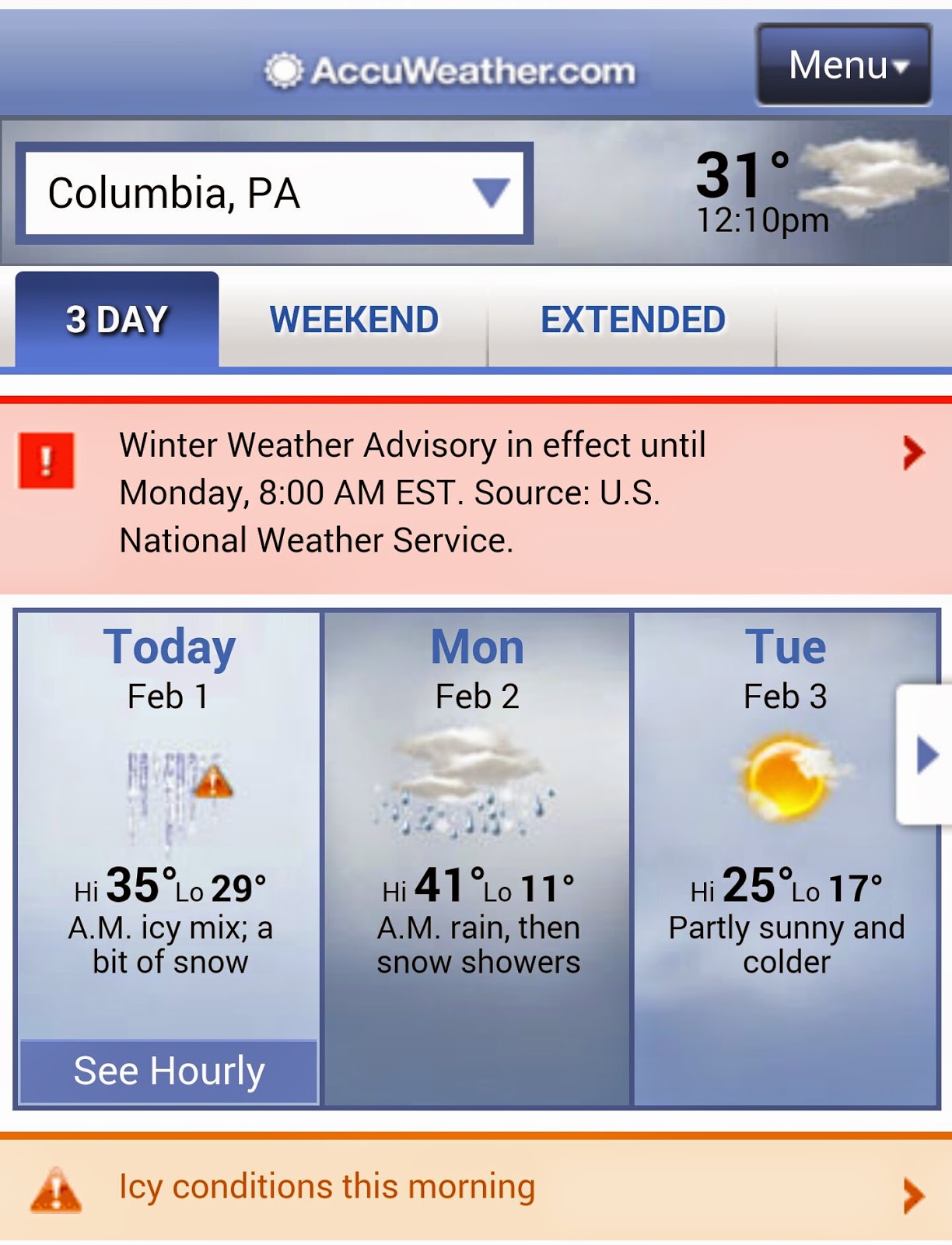
Task: Select the 3 DAY tab
Action: pyautogui.click(x=117, y=319)
